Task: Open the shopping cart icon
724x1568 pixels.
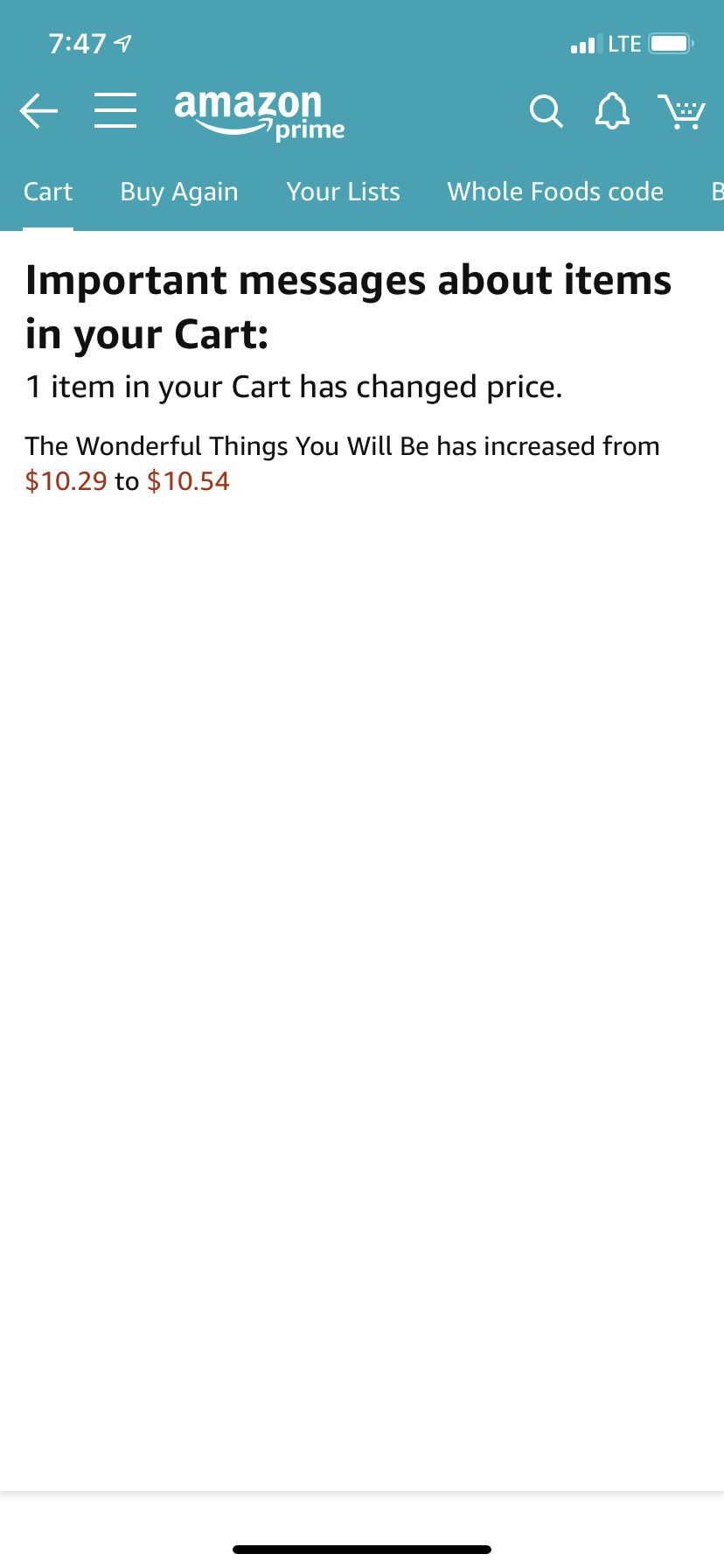Action: [x=681, y=112]
